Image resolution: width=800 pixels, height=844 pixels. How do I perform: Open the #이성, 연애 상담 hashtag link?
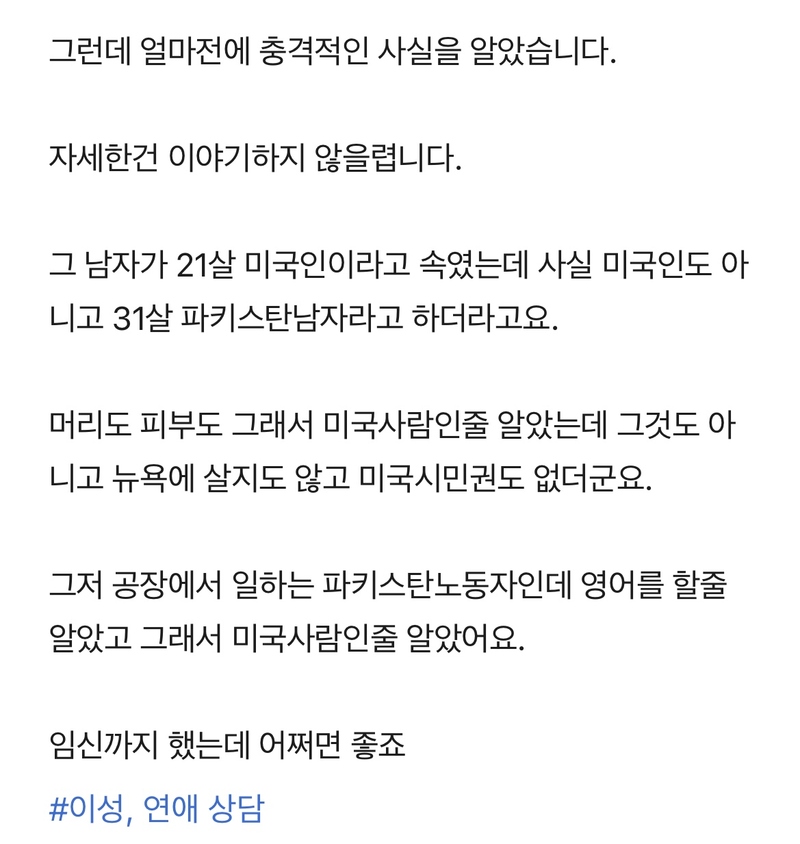pos(155,808)
